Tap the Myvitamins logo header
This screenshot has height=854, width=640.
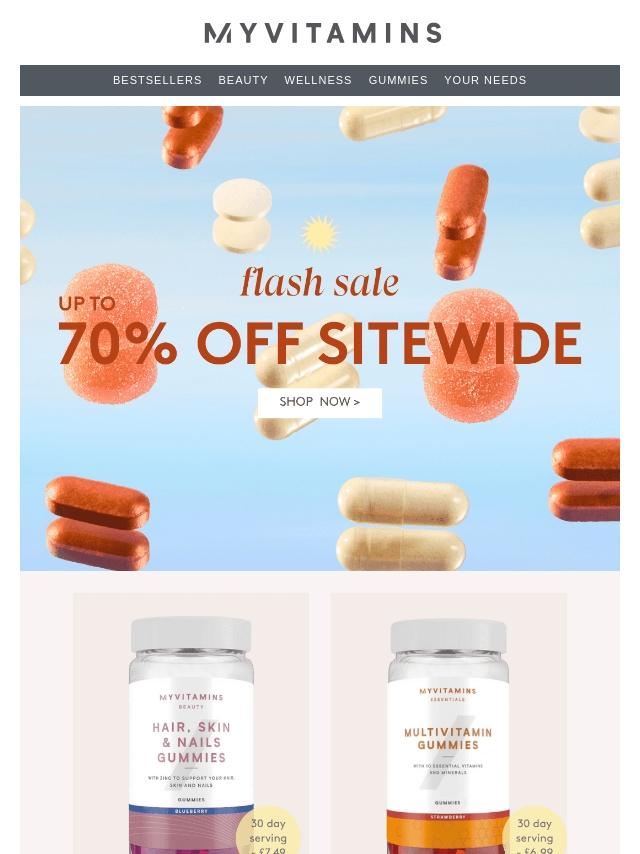pos(322,33)
